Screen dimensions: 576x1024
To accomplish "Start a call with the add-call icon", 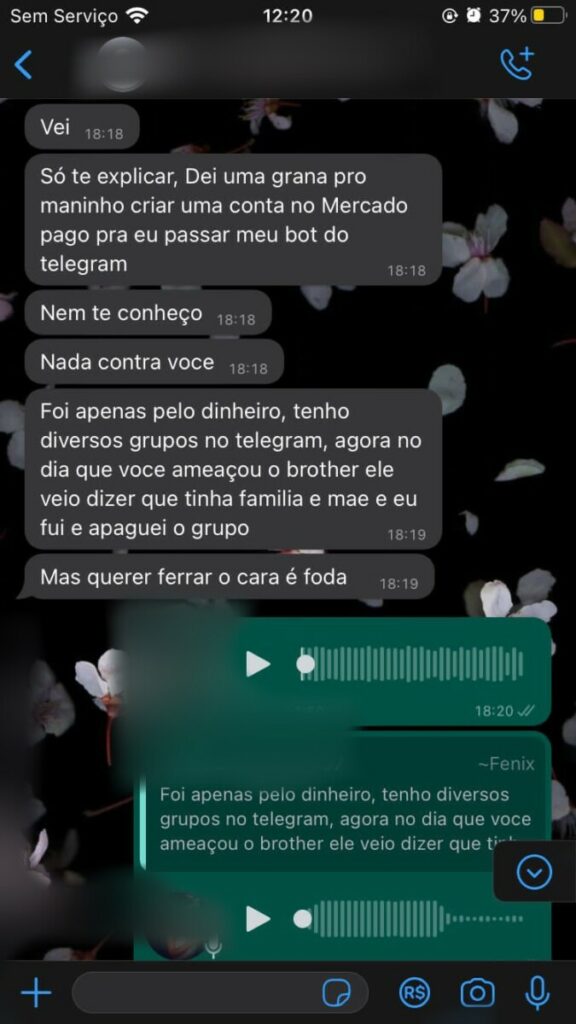I will click(517, 64).
